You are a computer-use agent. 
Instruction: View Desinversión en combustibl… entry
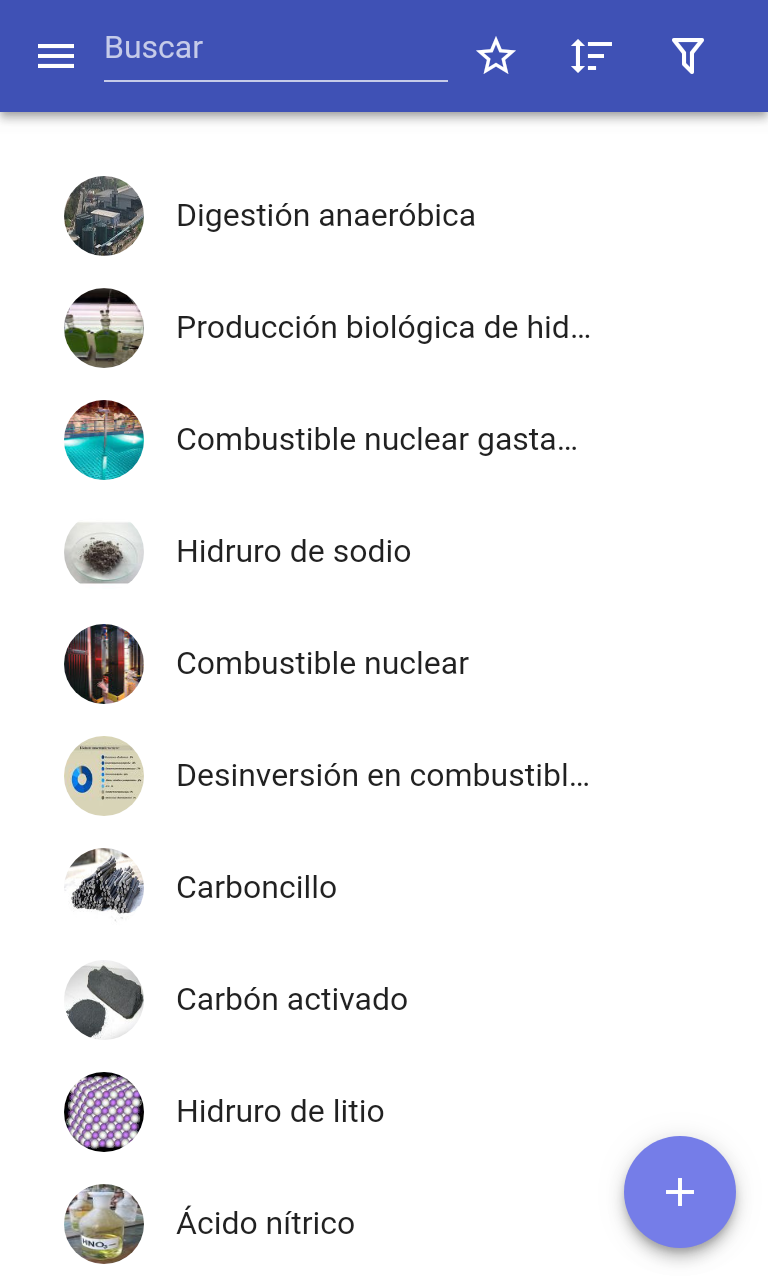click(x=382, y=776)
